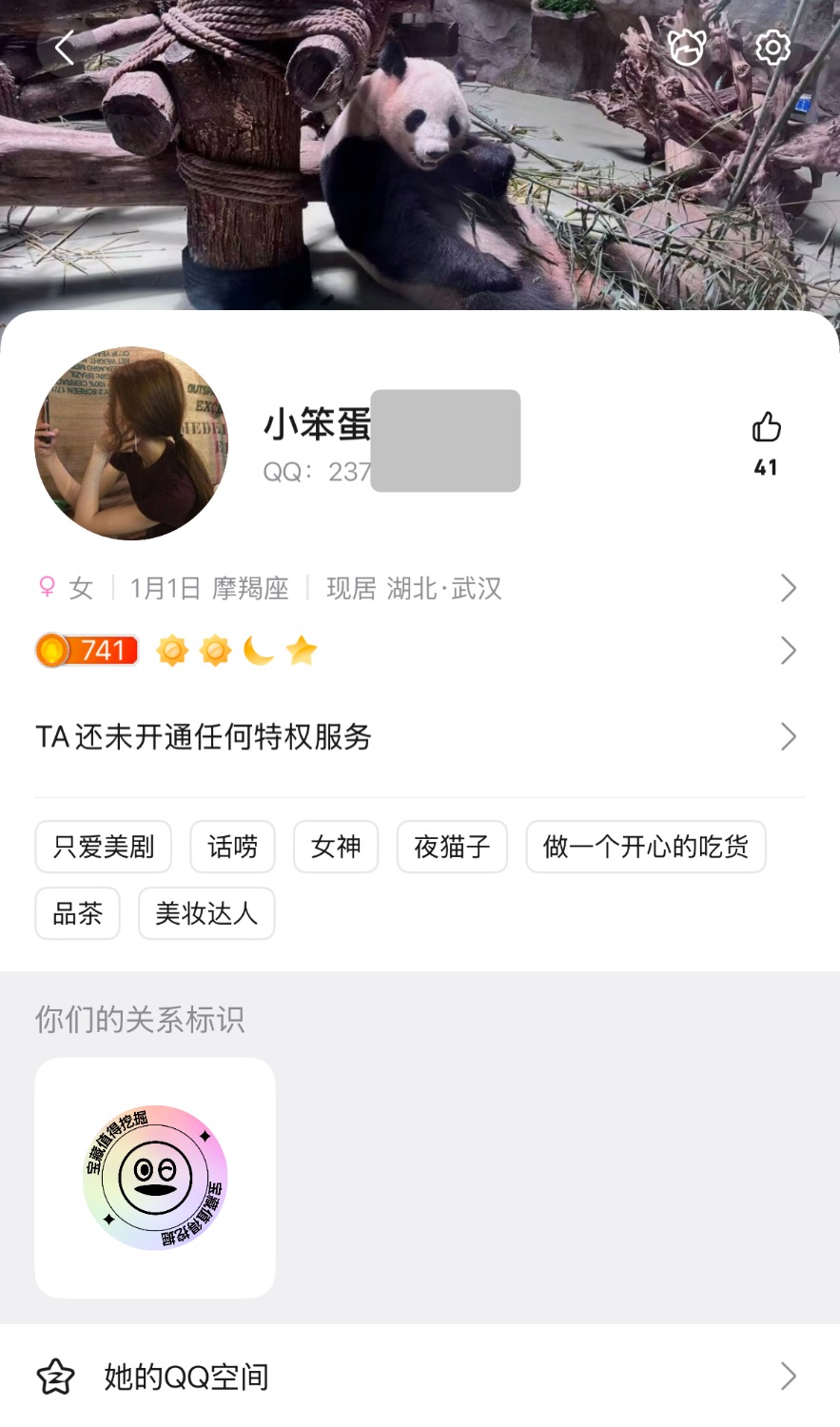View the round profile avatar
840x1427 pixels.
click(131, 443)
